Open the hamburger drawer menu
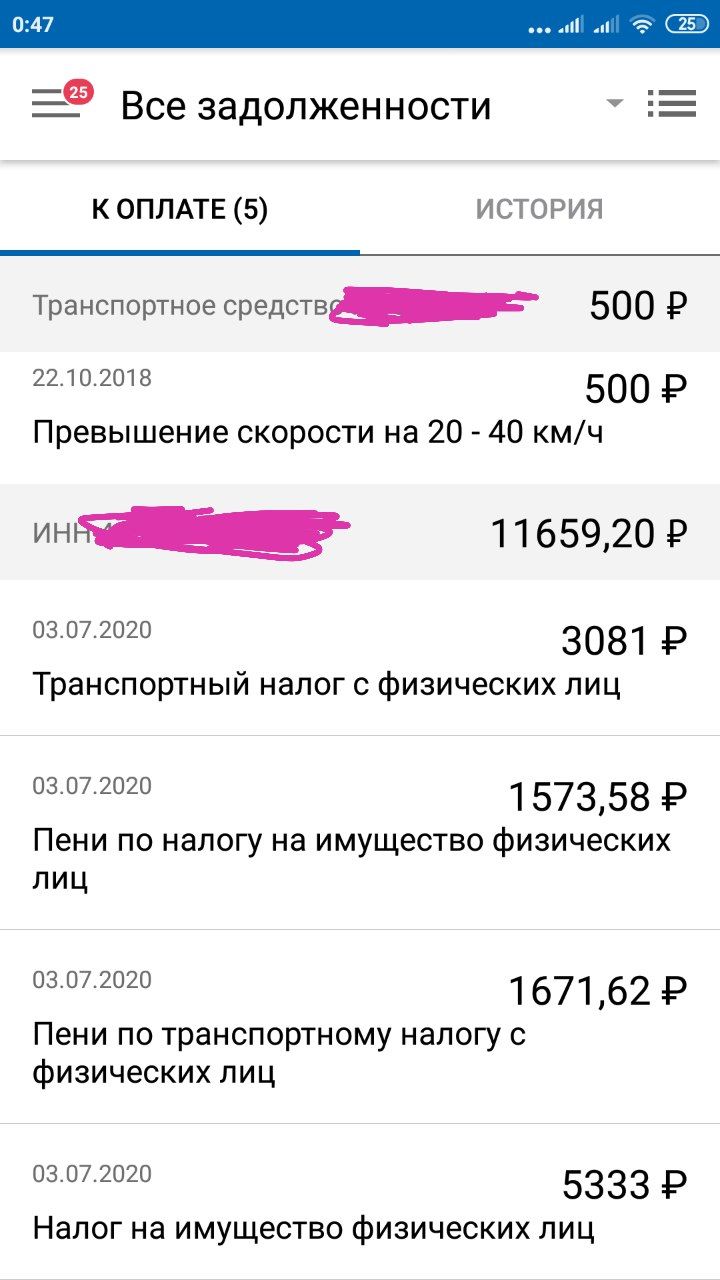The width and height of the screenshot is (720, 1280). click(56, 104)
